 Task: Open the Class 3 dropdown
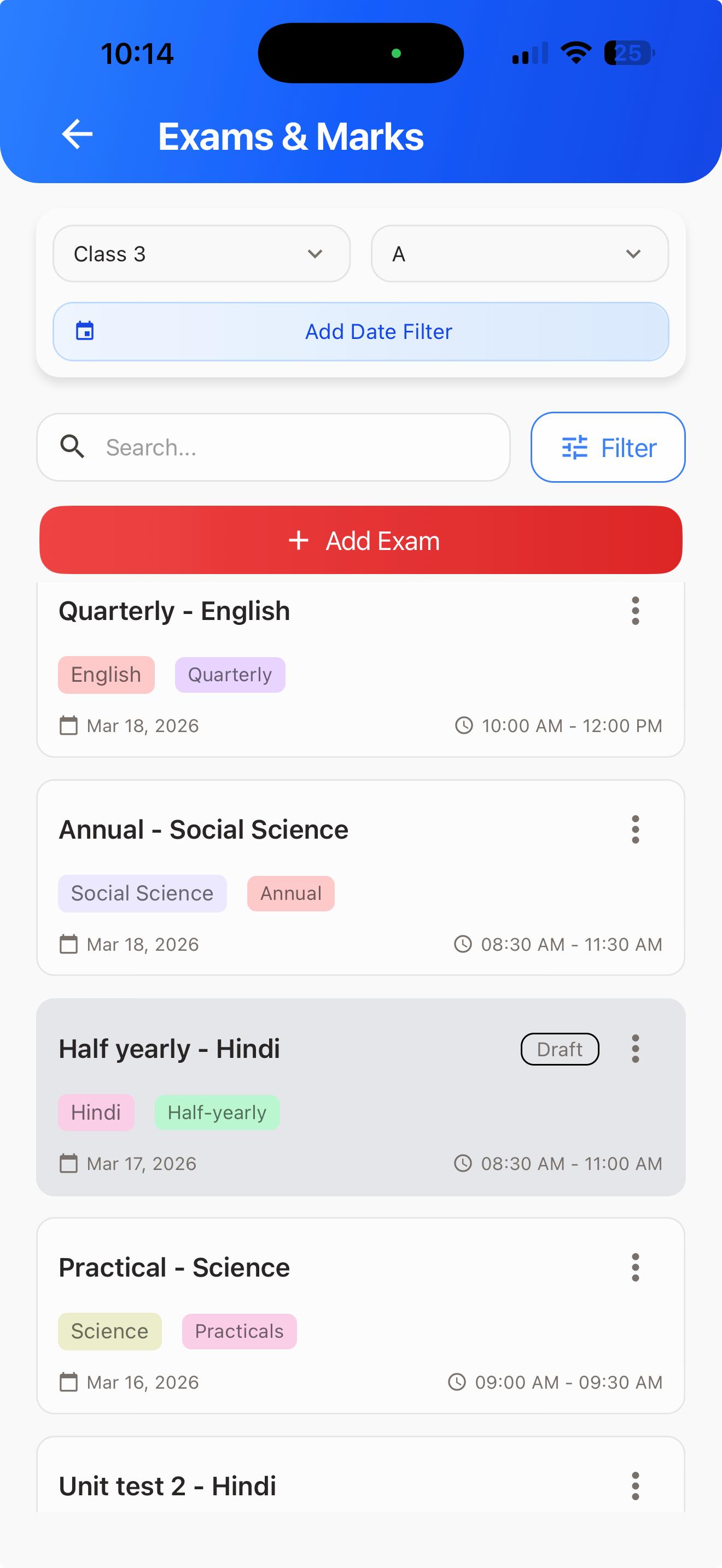click(200, 254)
